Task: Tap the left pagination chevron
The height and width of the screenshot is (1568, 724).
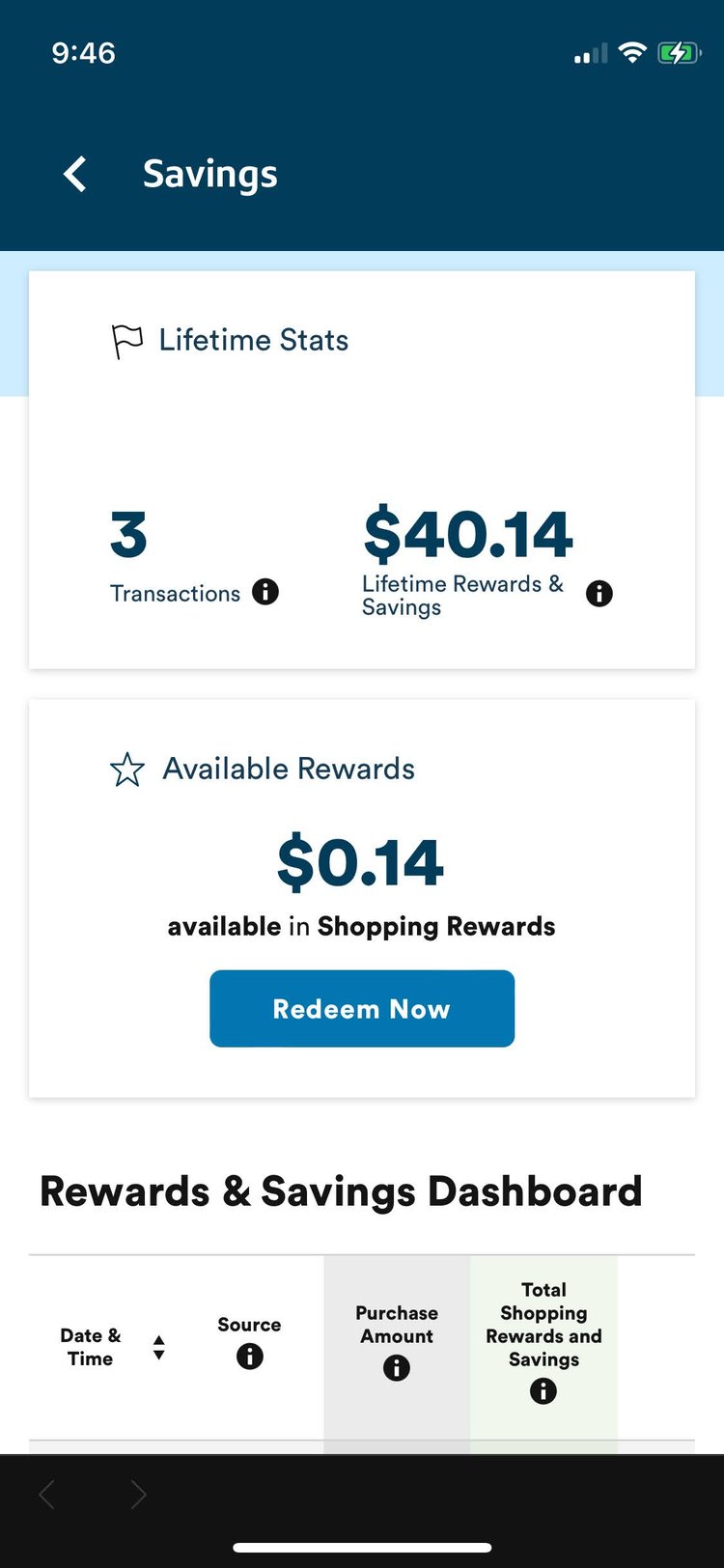Action: pos(45,1494)
